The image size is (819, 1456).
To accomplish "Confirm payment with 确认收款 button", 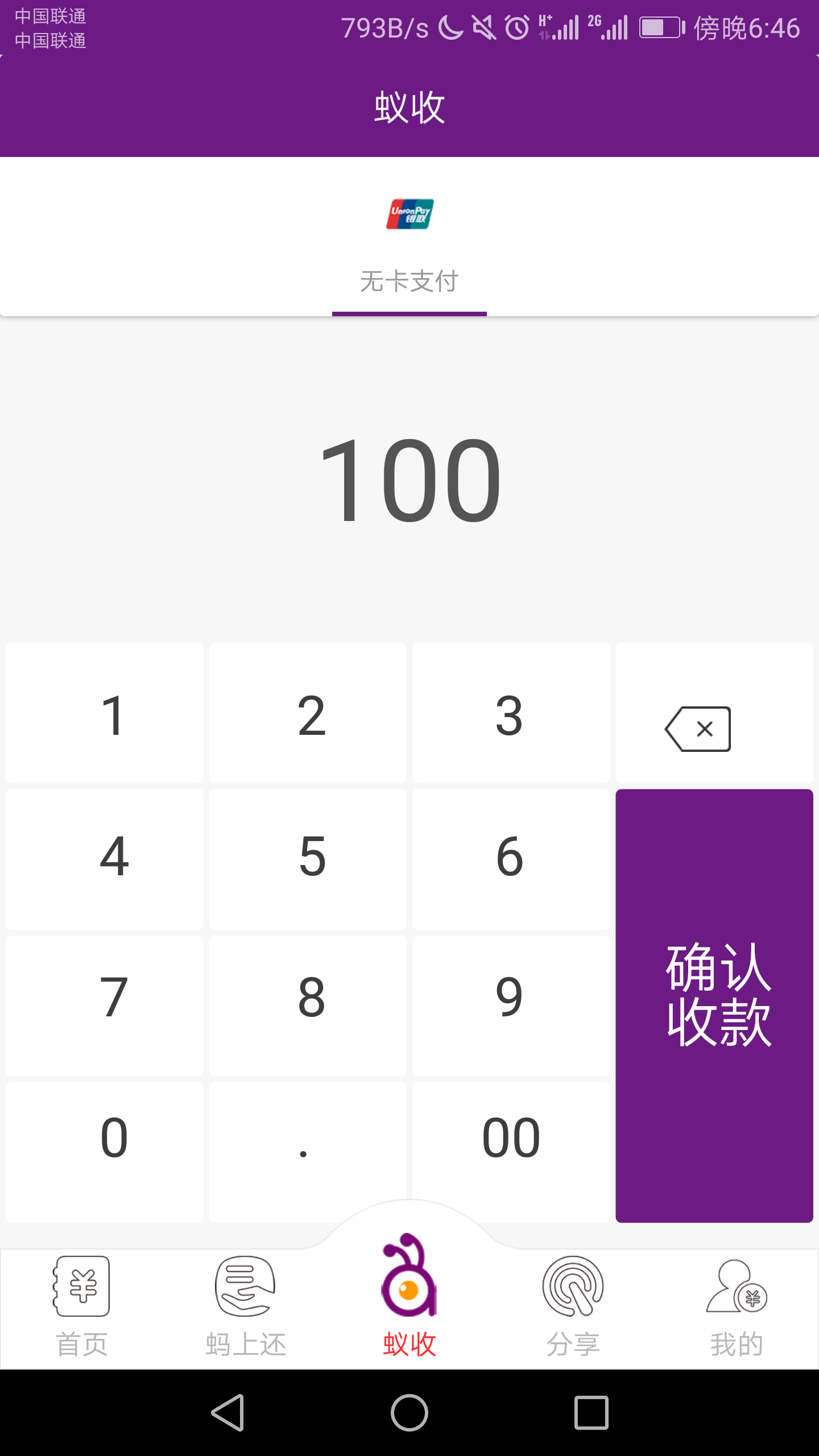I will point(714,1006).
